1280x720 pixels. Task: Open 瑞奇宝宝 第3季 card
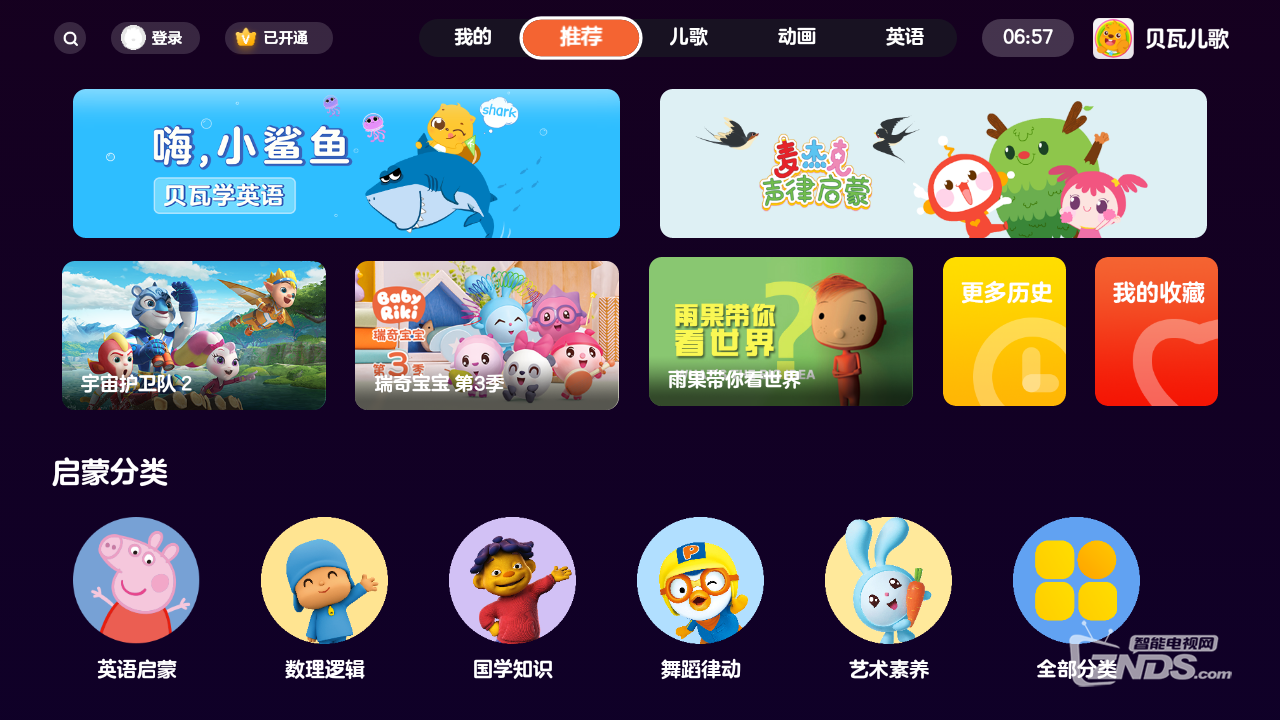coord(487,335)
